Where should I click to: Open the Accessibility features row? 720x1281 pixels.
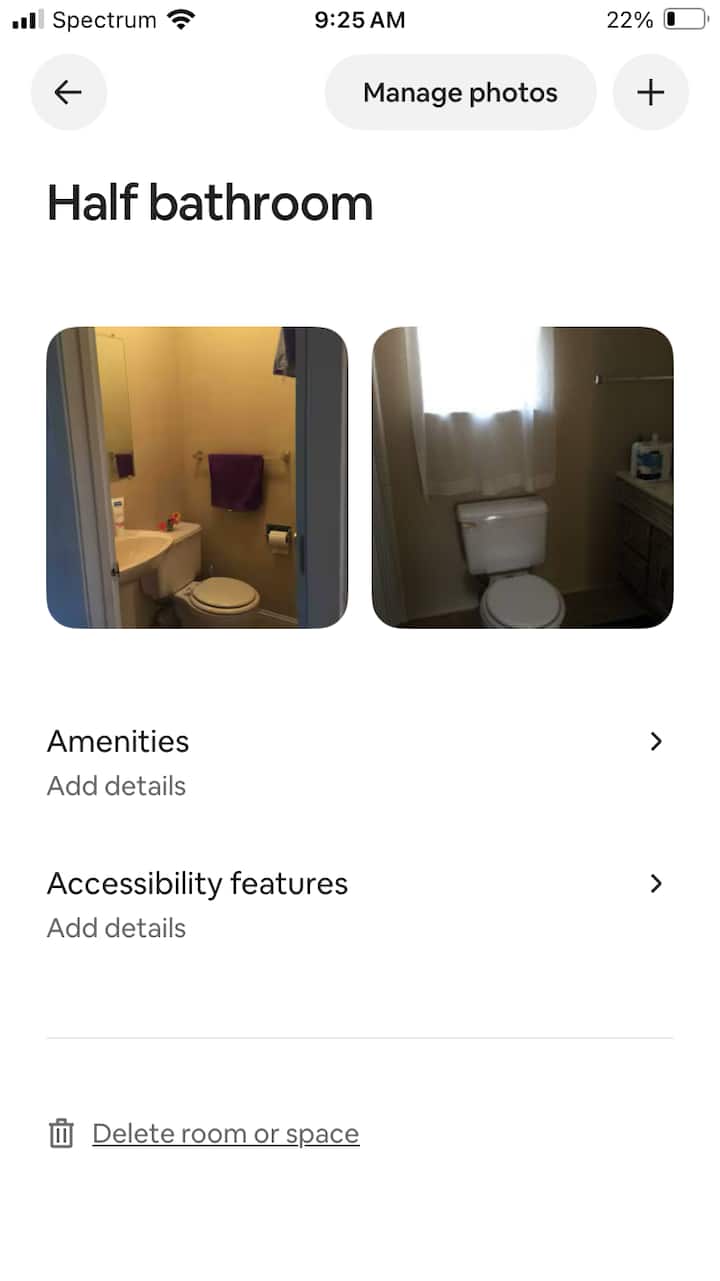click(359, 904)
